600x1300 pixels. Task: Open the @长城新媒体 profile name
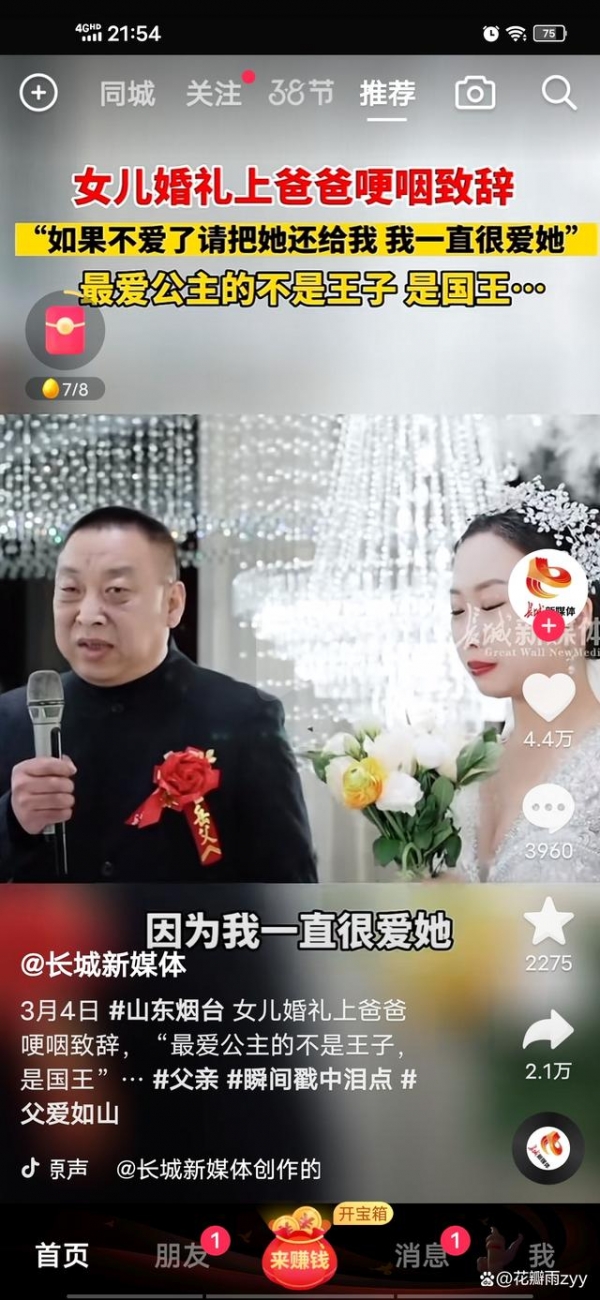(103, 966)
